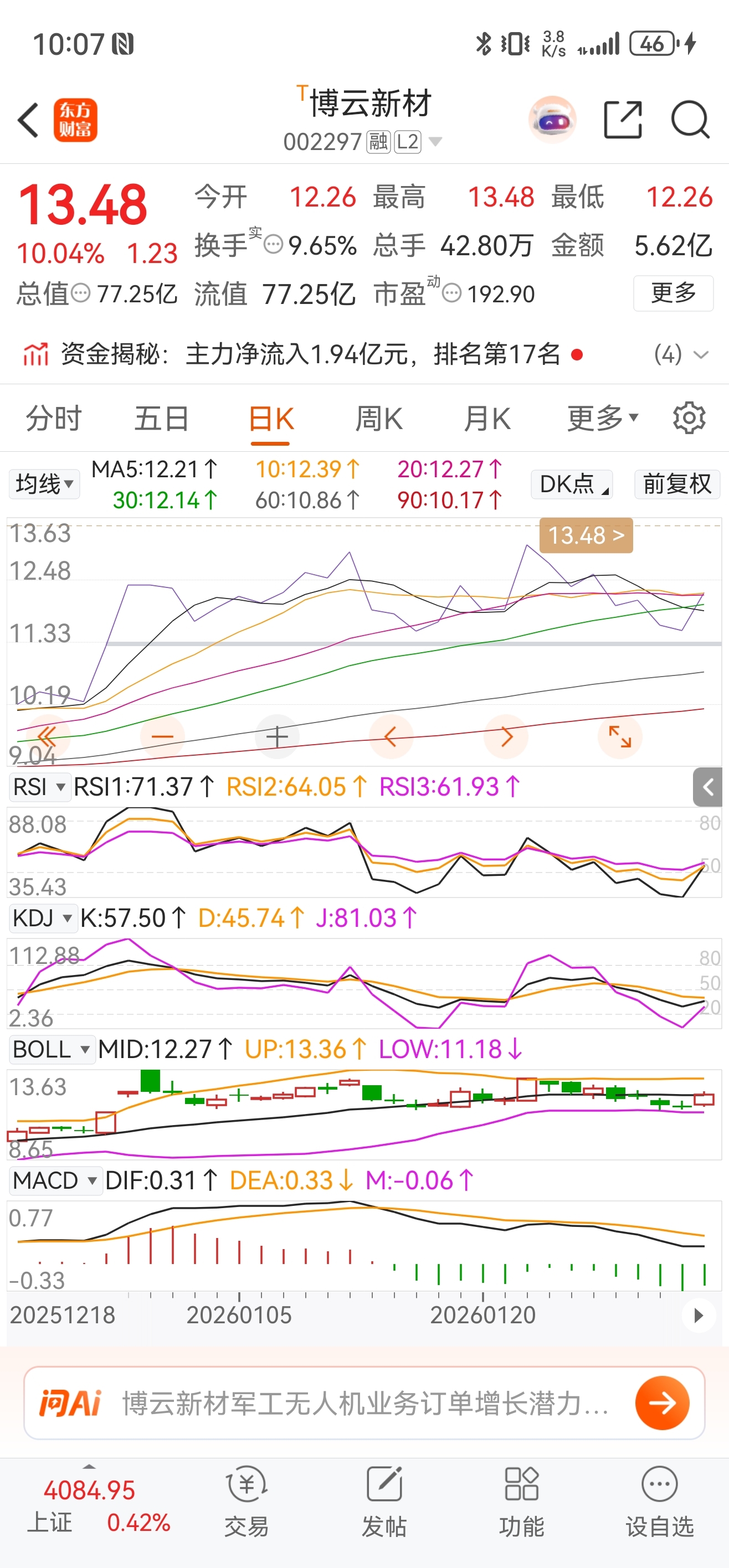The image size is (729, 1568).
Task: Submit the 问AI suggested question arrow
Action: point(662,1403)
